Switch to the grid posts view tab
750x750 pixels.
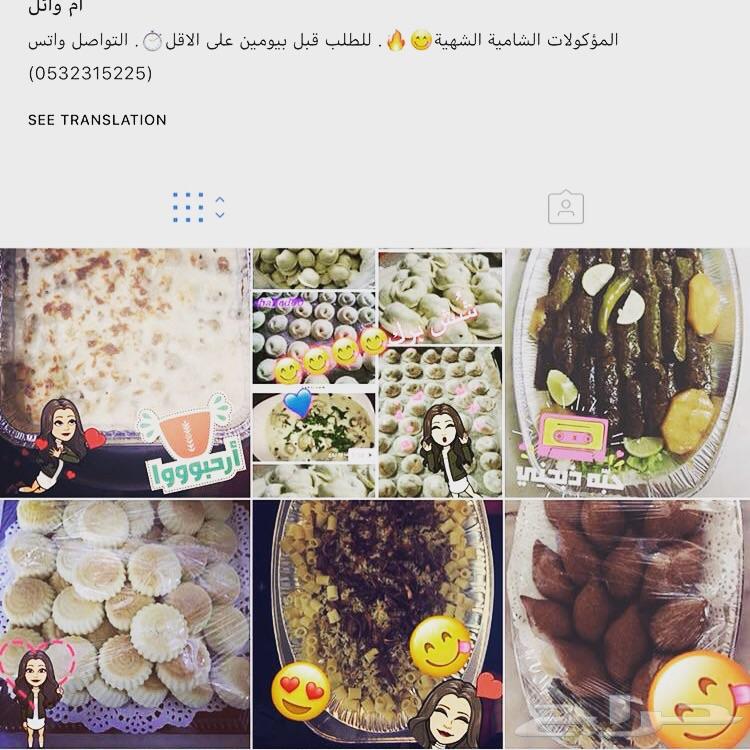pyautogui.click(x=188, y=207)
